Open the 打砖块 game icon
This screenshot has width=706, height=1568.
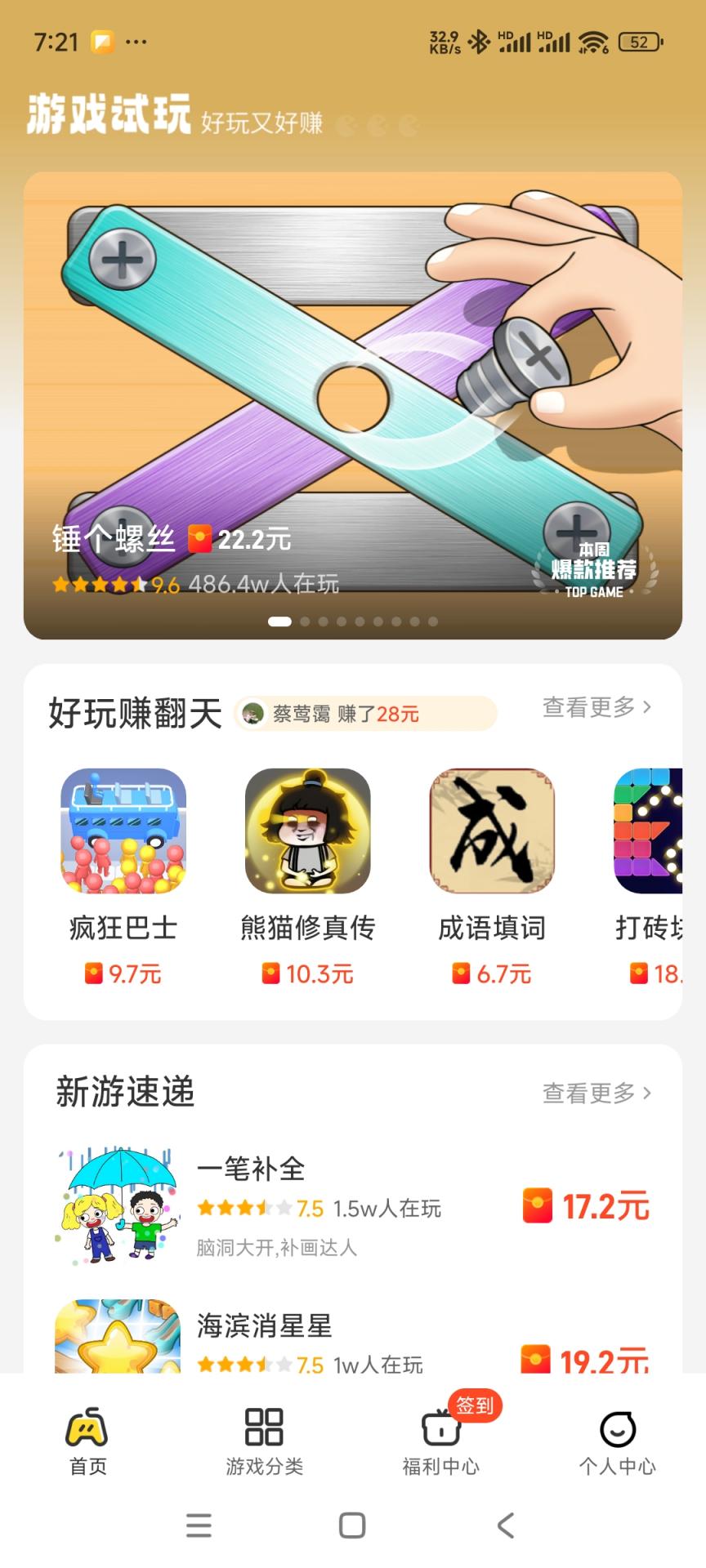(654, 831)
